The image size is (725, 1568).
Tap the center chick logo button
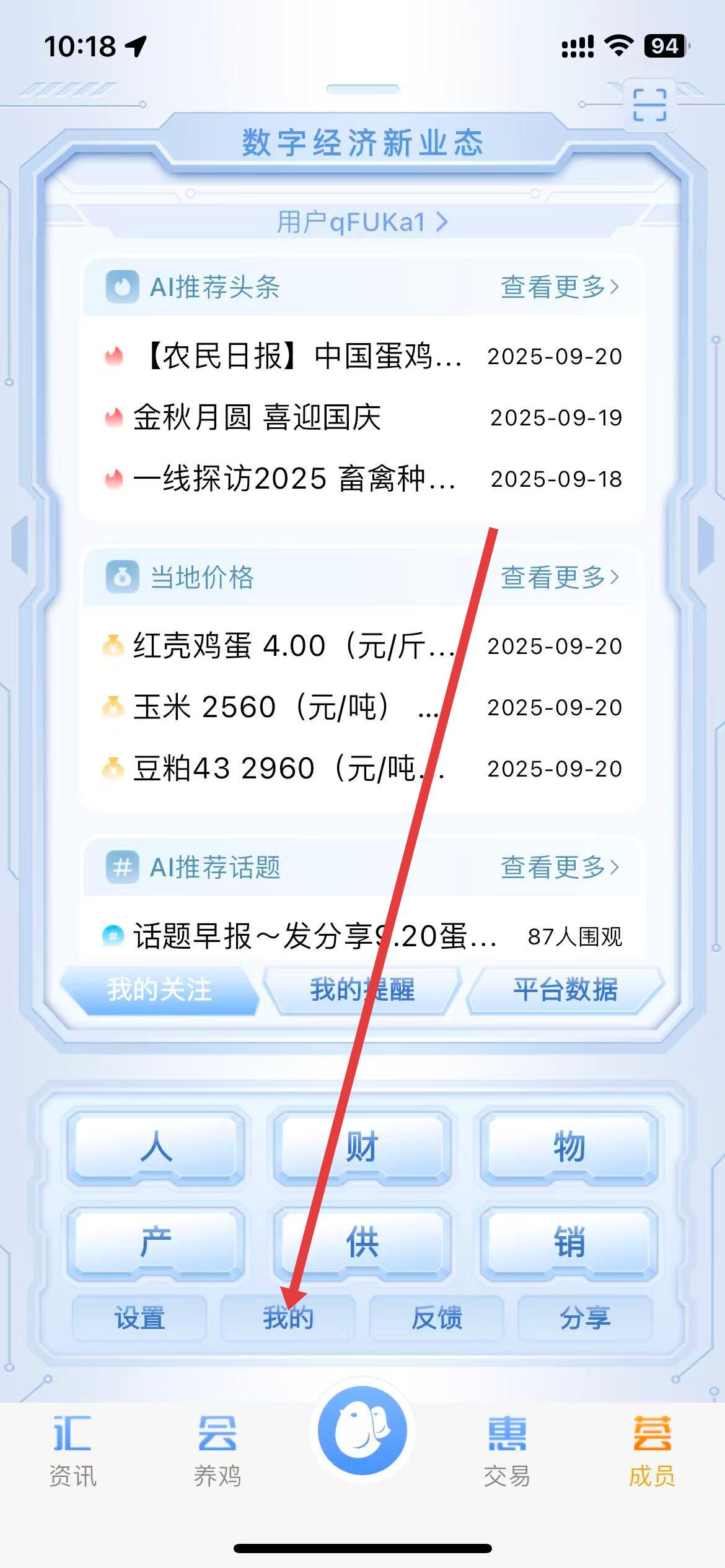click(362, 1431)
